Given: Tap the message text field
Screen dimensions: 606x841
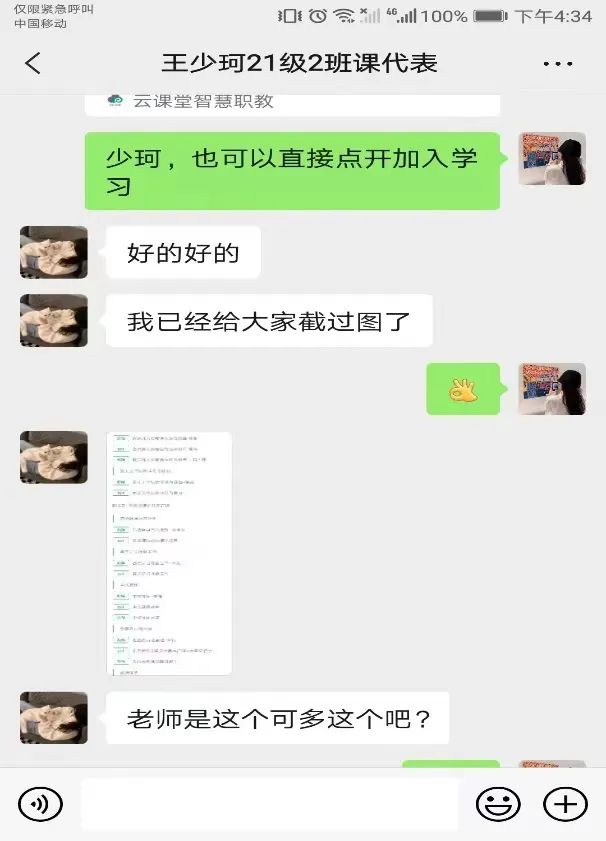Looking at the screenshot, I should [x=269, y=804].
